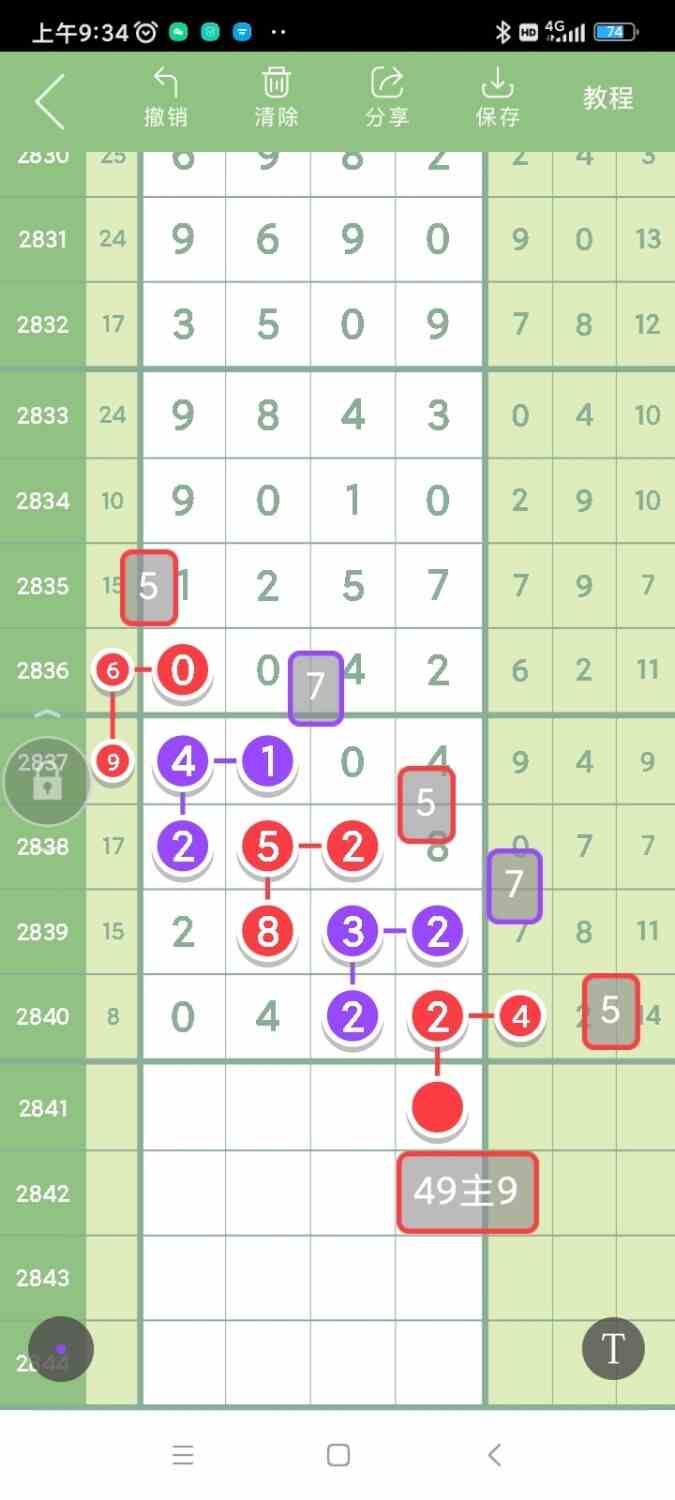The height and width of the screenshot is (1500, 675).
Task: Tap the empty red circle in row 2841
Action: 438,1107
